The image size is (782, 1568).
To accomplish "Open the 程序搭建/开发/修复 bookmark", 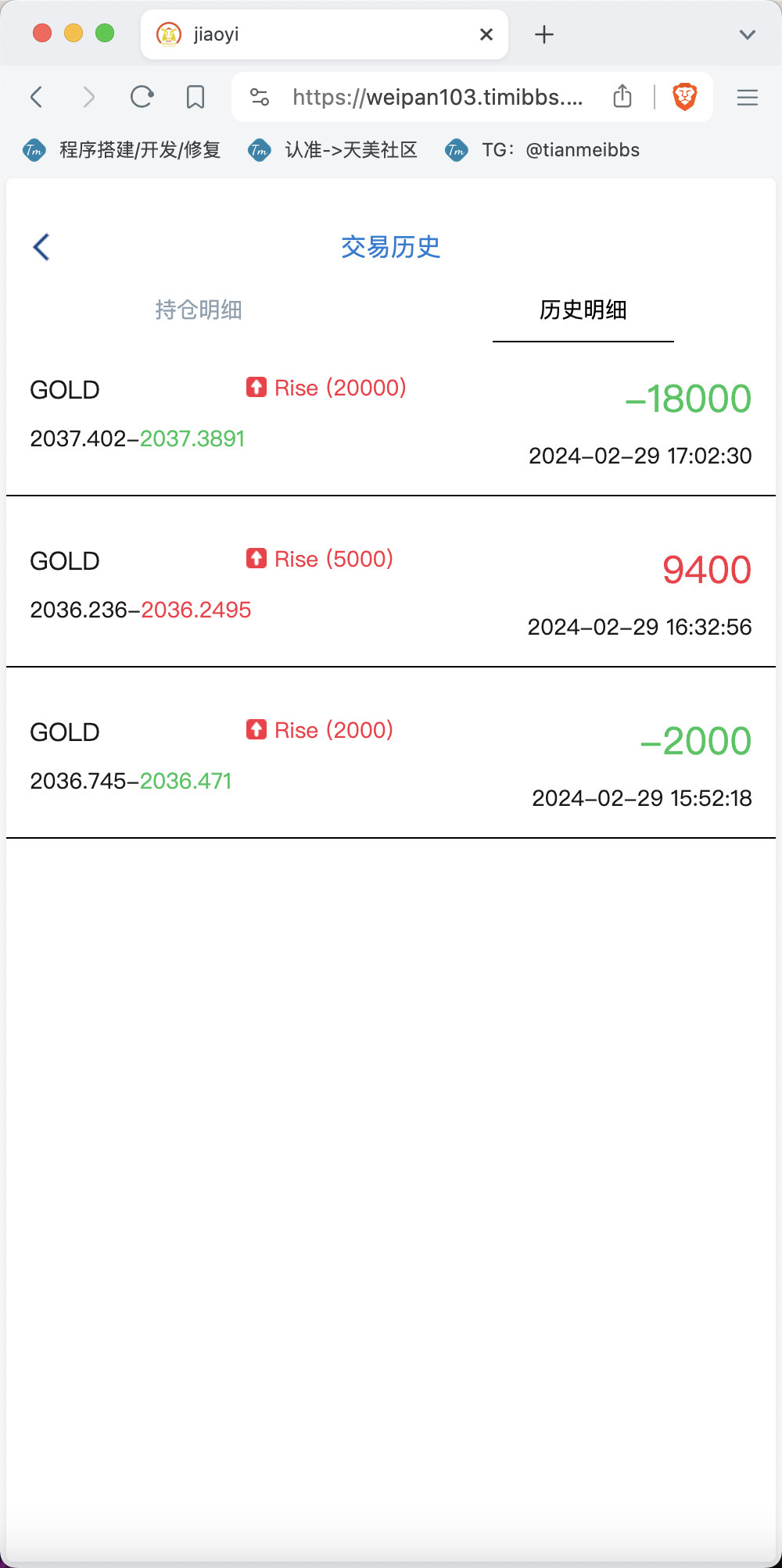I will pos(122,150).
